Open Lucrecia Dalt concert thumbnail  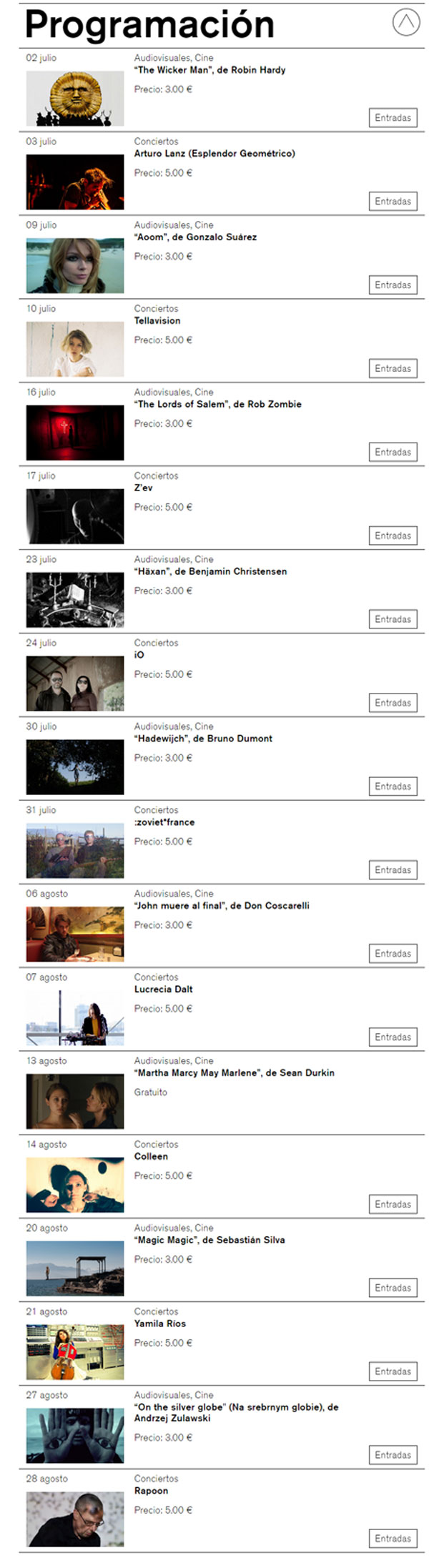tap(75, 1017)
